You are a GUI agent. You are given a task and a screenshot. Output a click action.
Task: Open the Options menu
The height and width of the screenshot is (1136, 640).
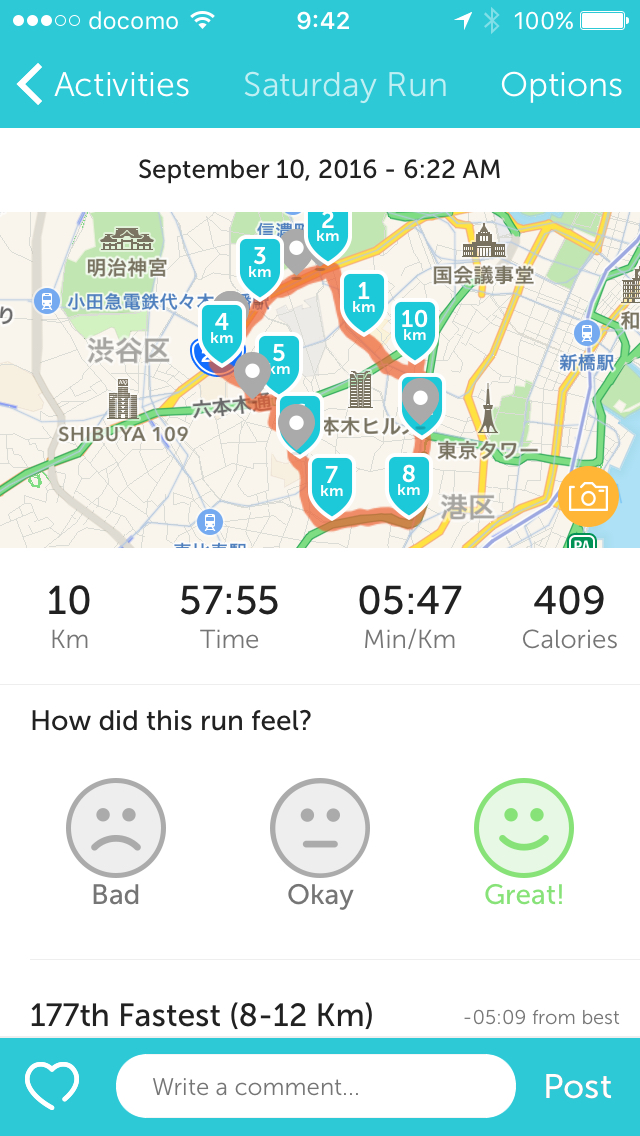561,85
